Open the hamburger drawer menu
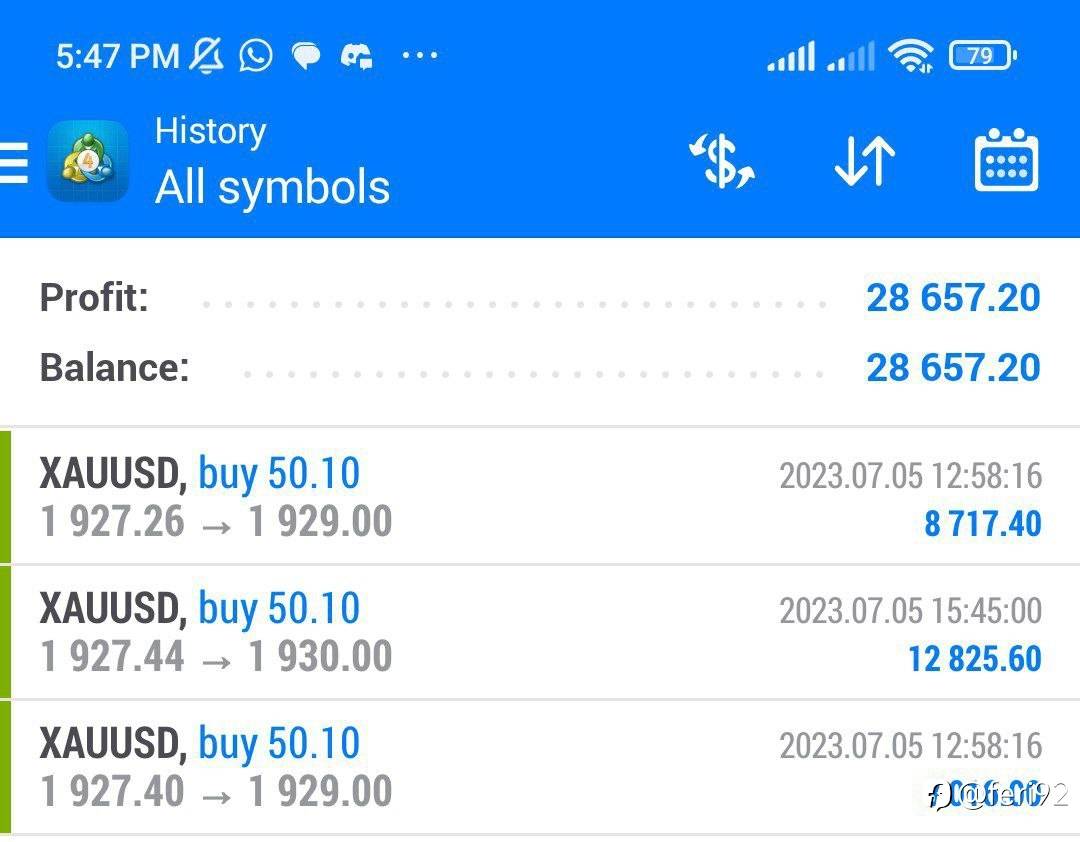 [x=14, y=163]
